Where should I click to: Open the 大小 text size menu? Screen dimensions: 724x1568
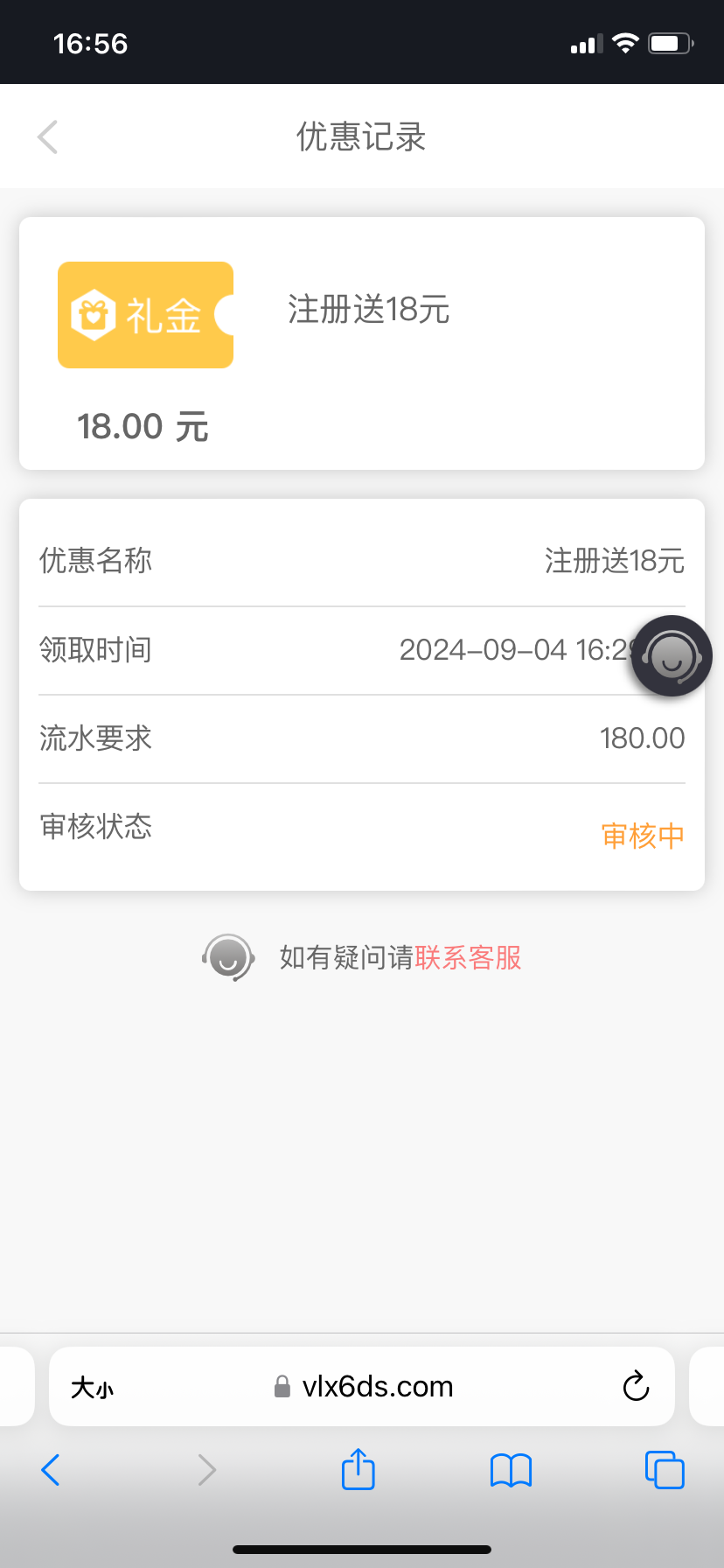click(x=92, y=1388)
